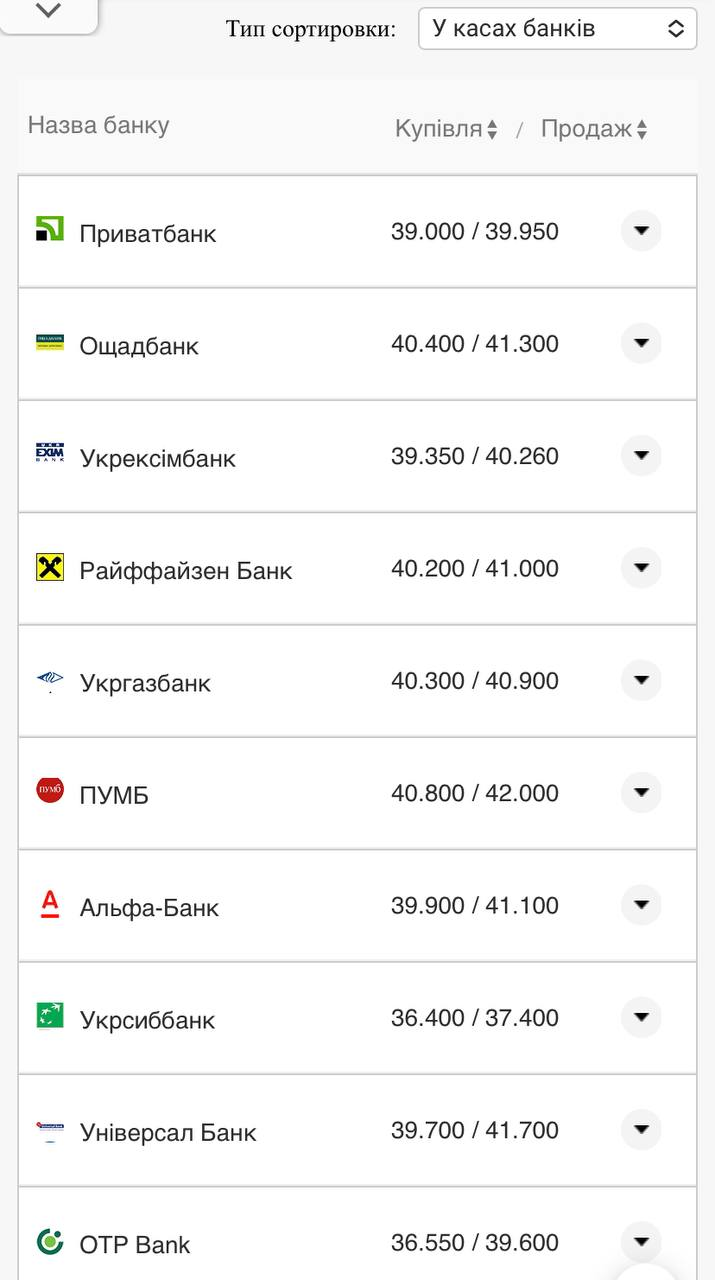715x1280 pixels.
Task: Tap the collapse chevron at top left
Action: pos(47,11)
